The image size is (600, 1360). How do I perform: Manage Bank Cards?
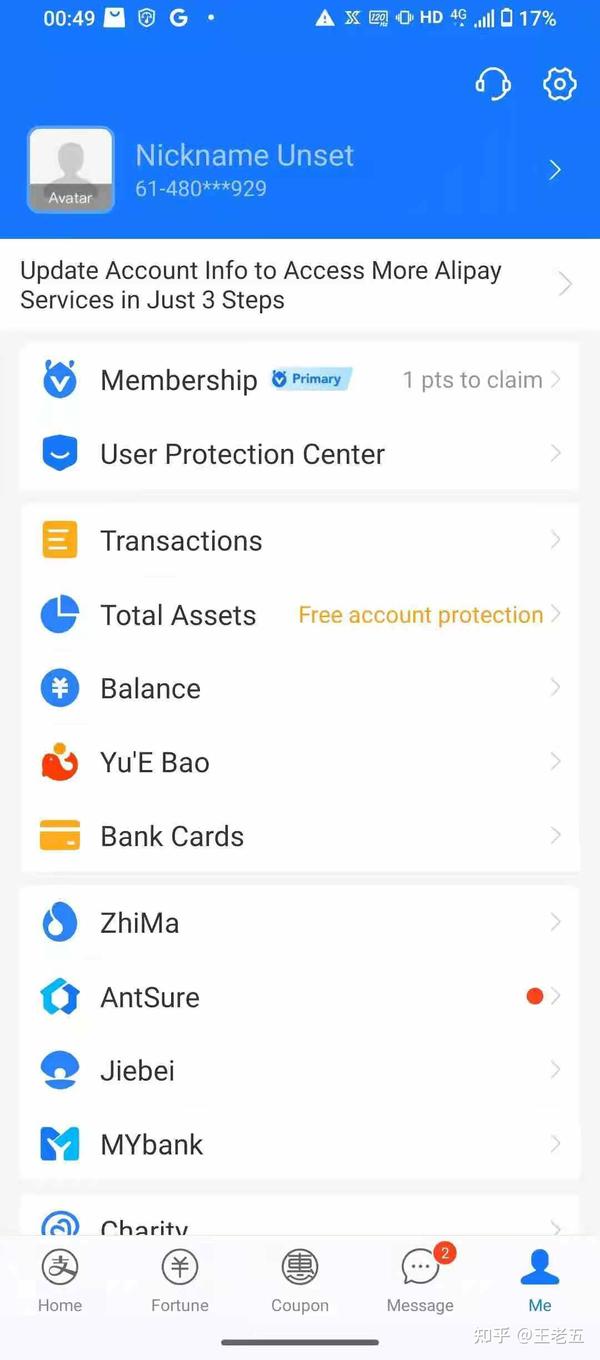[x=298, y=836]
